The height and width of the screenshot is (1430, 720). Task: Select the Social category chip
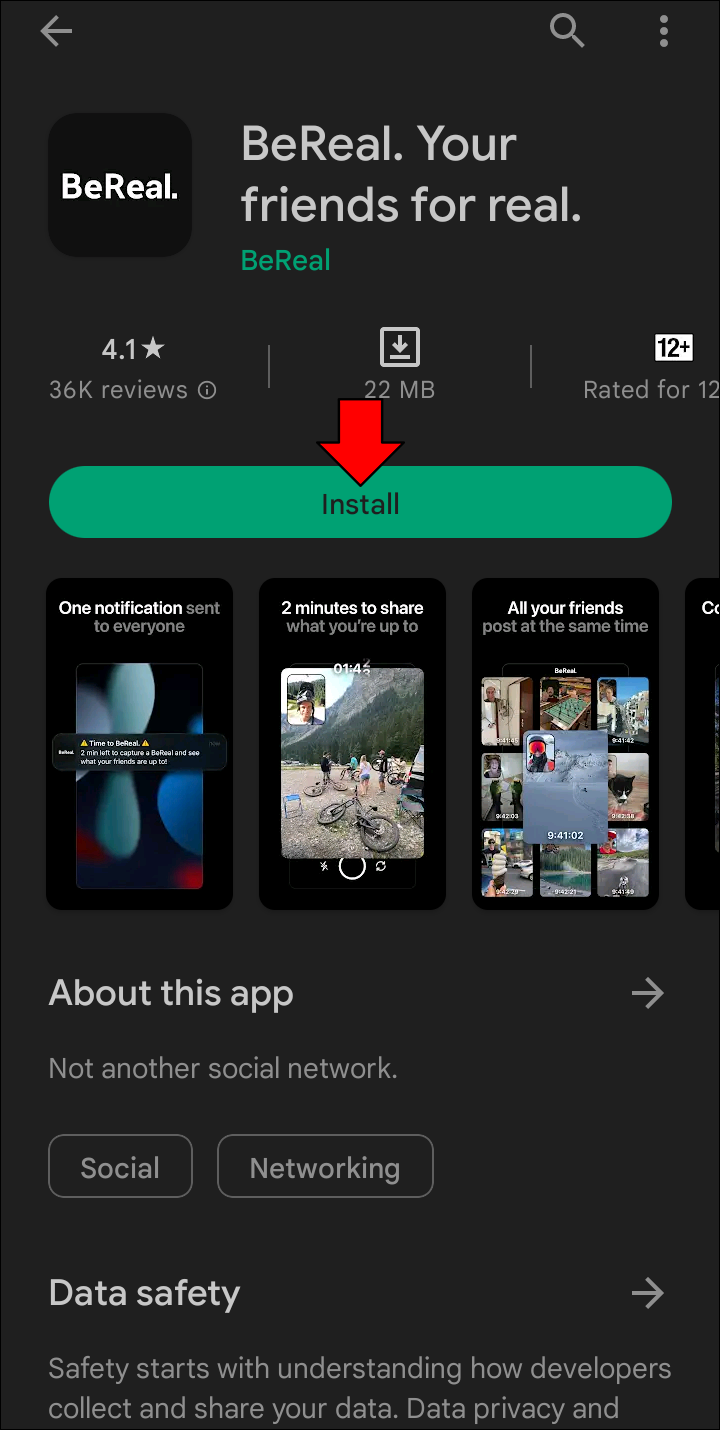[x=120, y=1167]
